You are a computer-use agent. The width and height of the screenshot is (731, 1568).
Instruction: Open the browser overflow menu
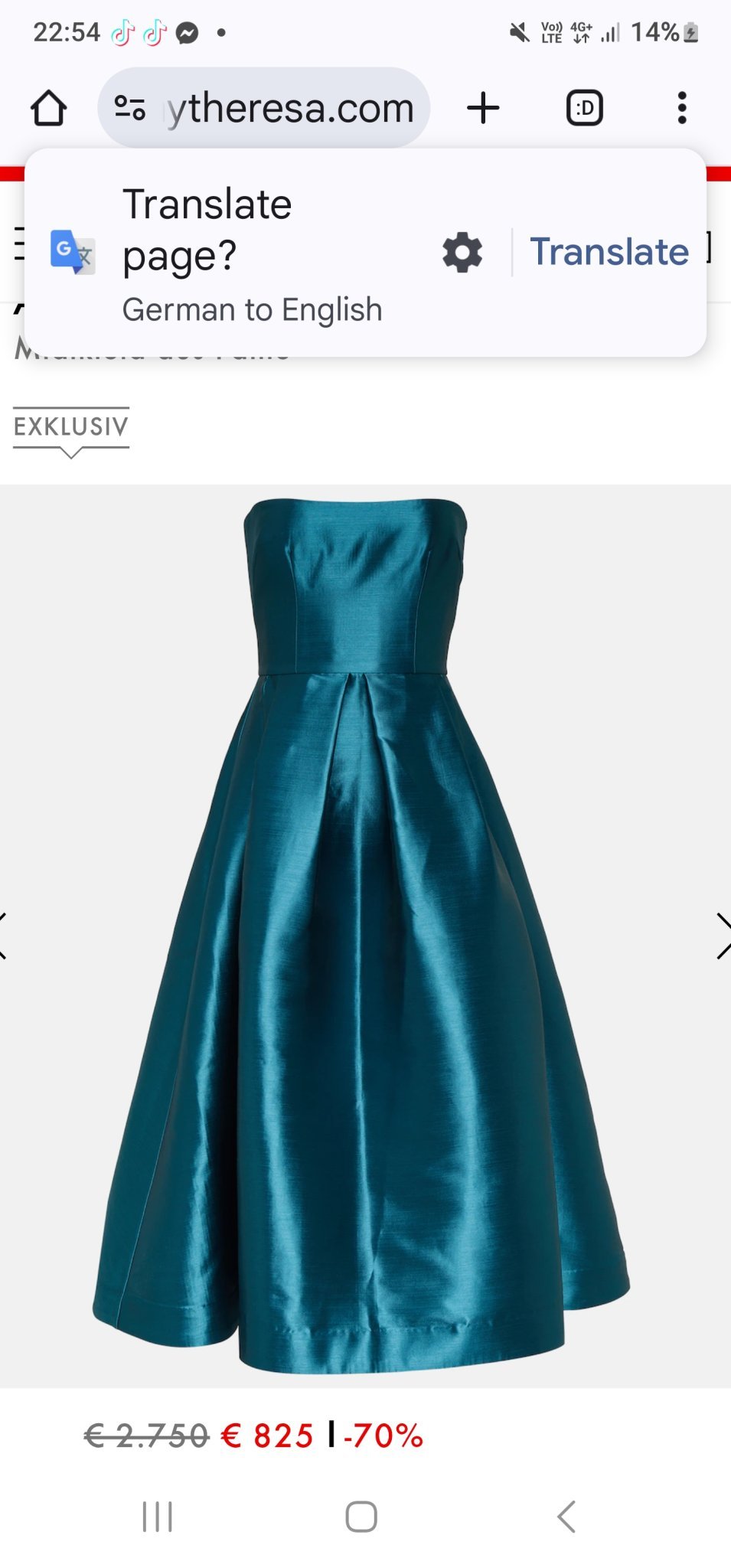click(x=682, y=108)
